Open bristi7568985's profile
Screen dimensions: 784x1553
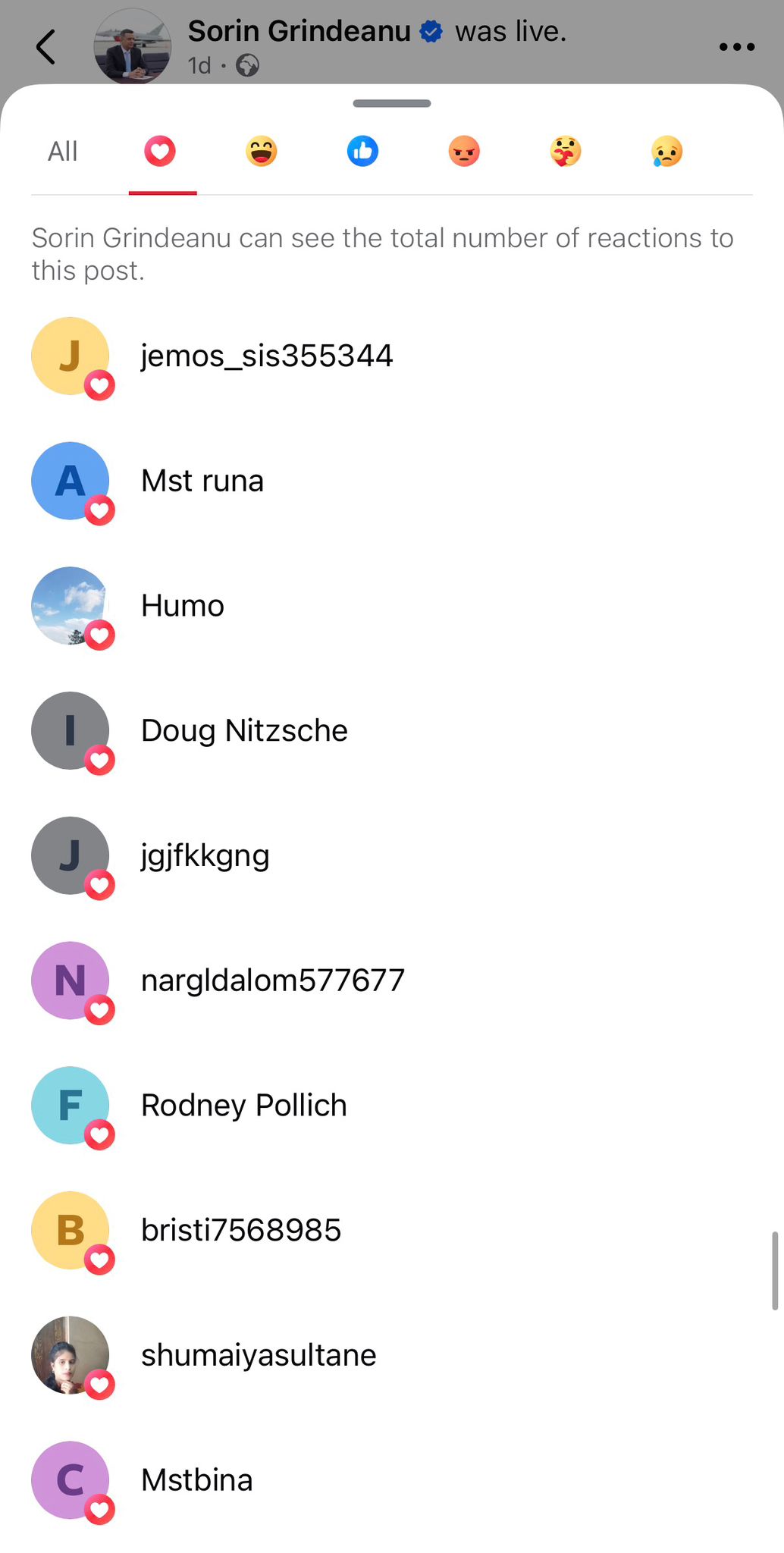tap(392, 1230)
